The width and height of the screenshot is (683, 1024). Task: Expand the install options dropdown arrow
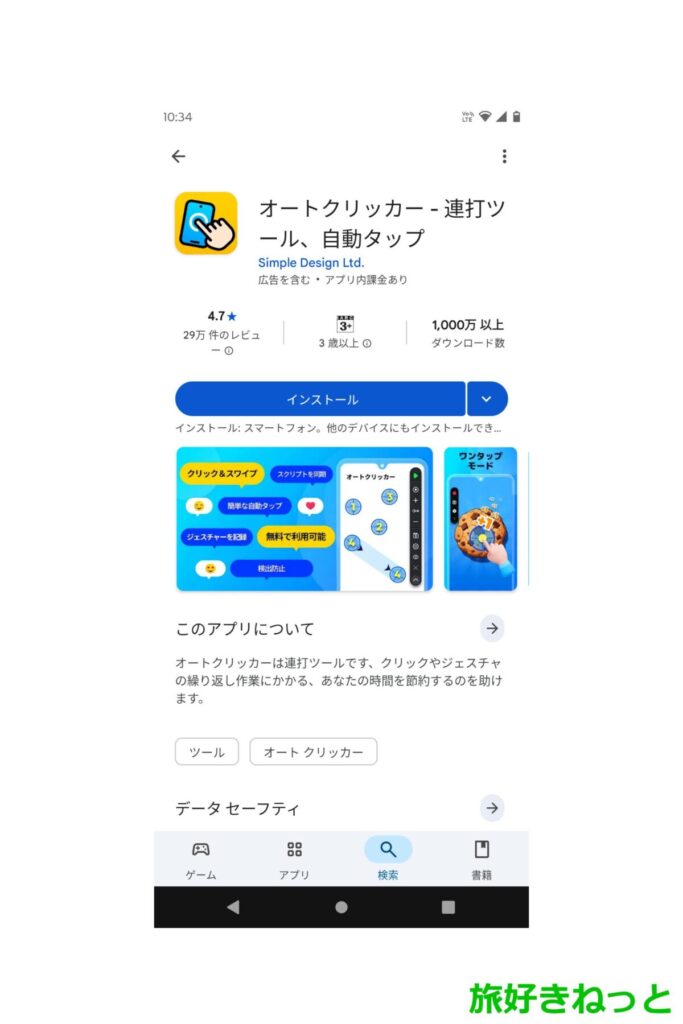(x=487, y=399)
